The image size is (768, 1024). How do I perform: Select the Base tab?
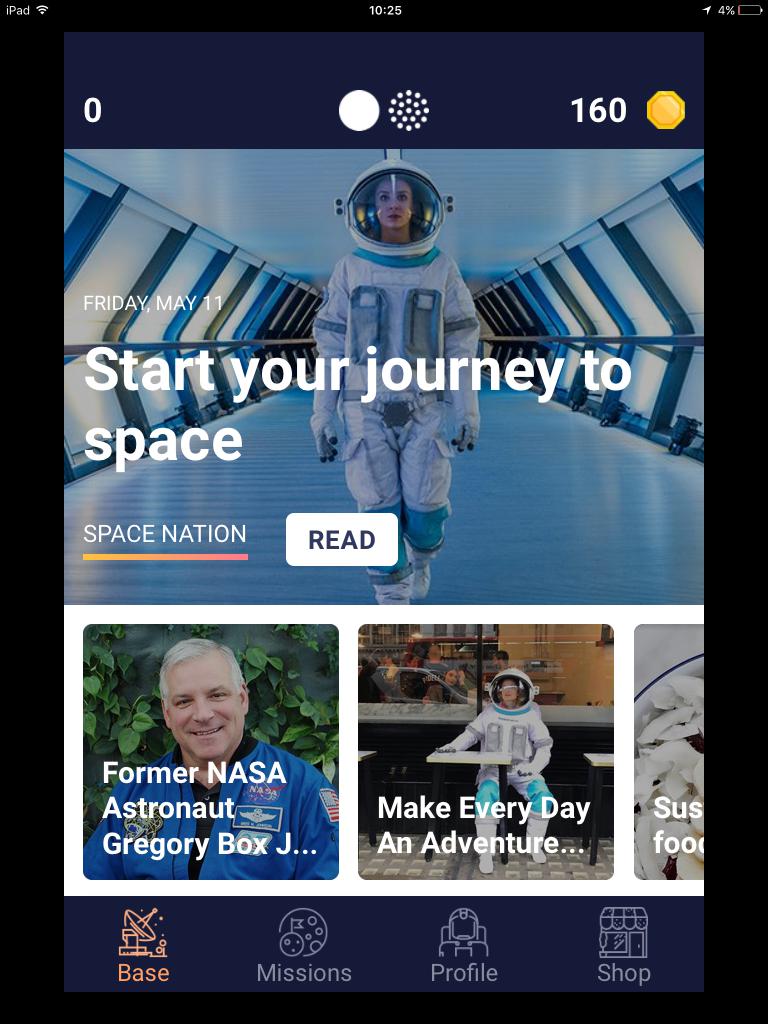[x=143, y=945]
